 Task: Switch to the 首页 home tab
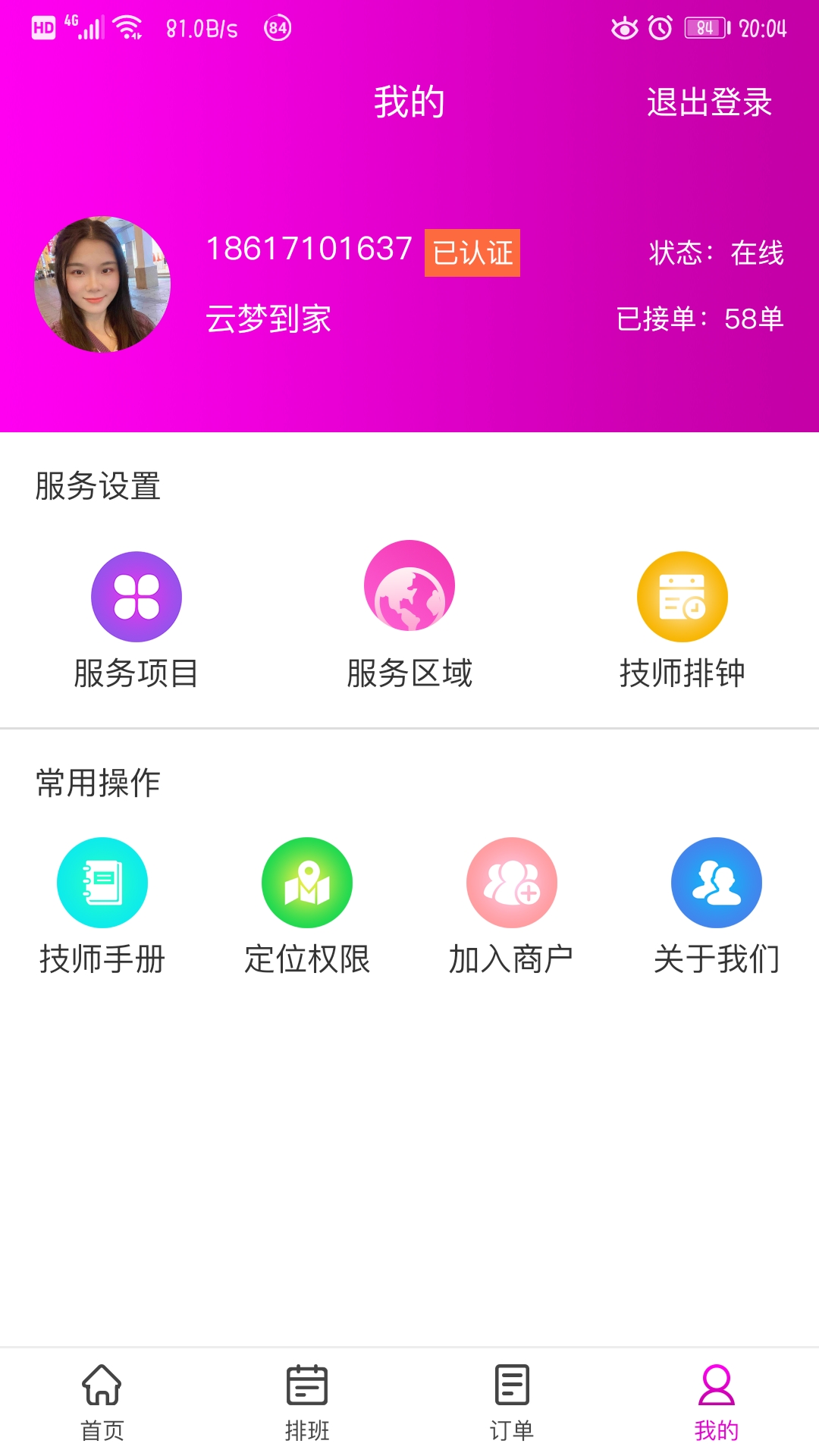[102, 1401]
